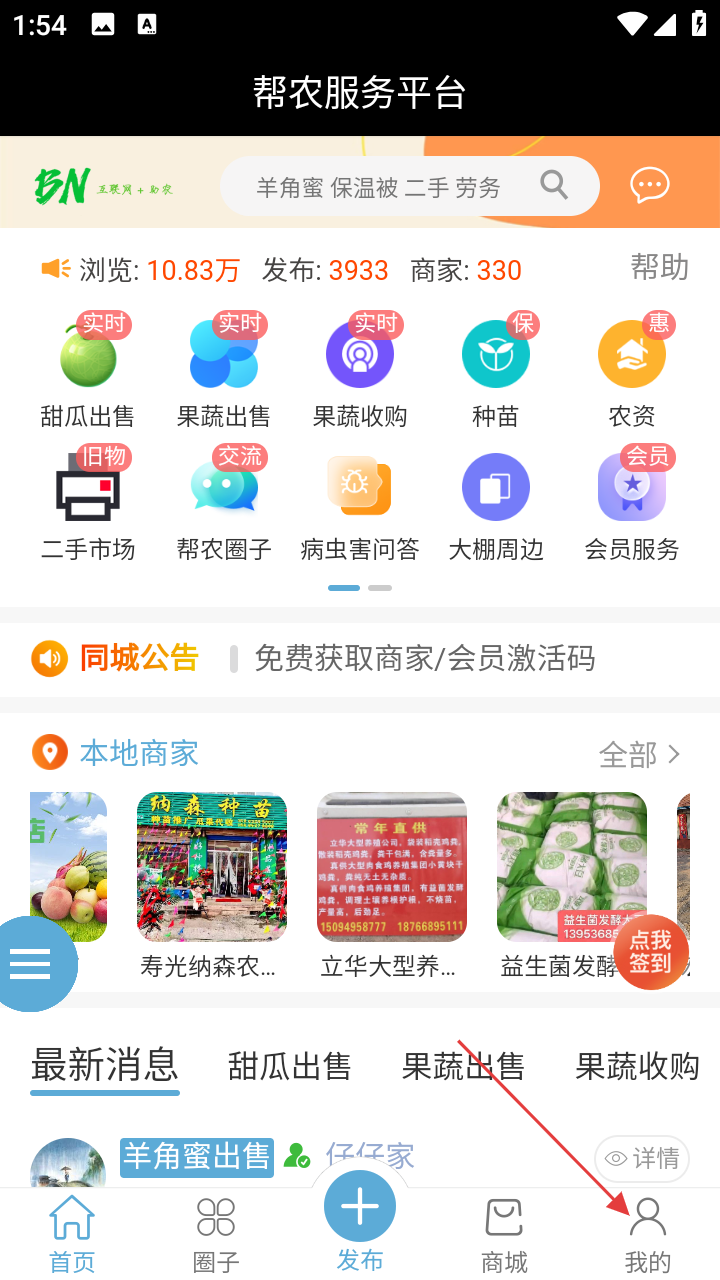Viewport: 720px width, 1280px height.
Task: Open the 立华大型养 merchant card
Action: 392,880
